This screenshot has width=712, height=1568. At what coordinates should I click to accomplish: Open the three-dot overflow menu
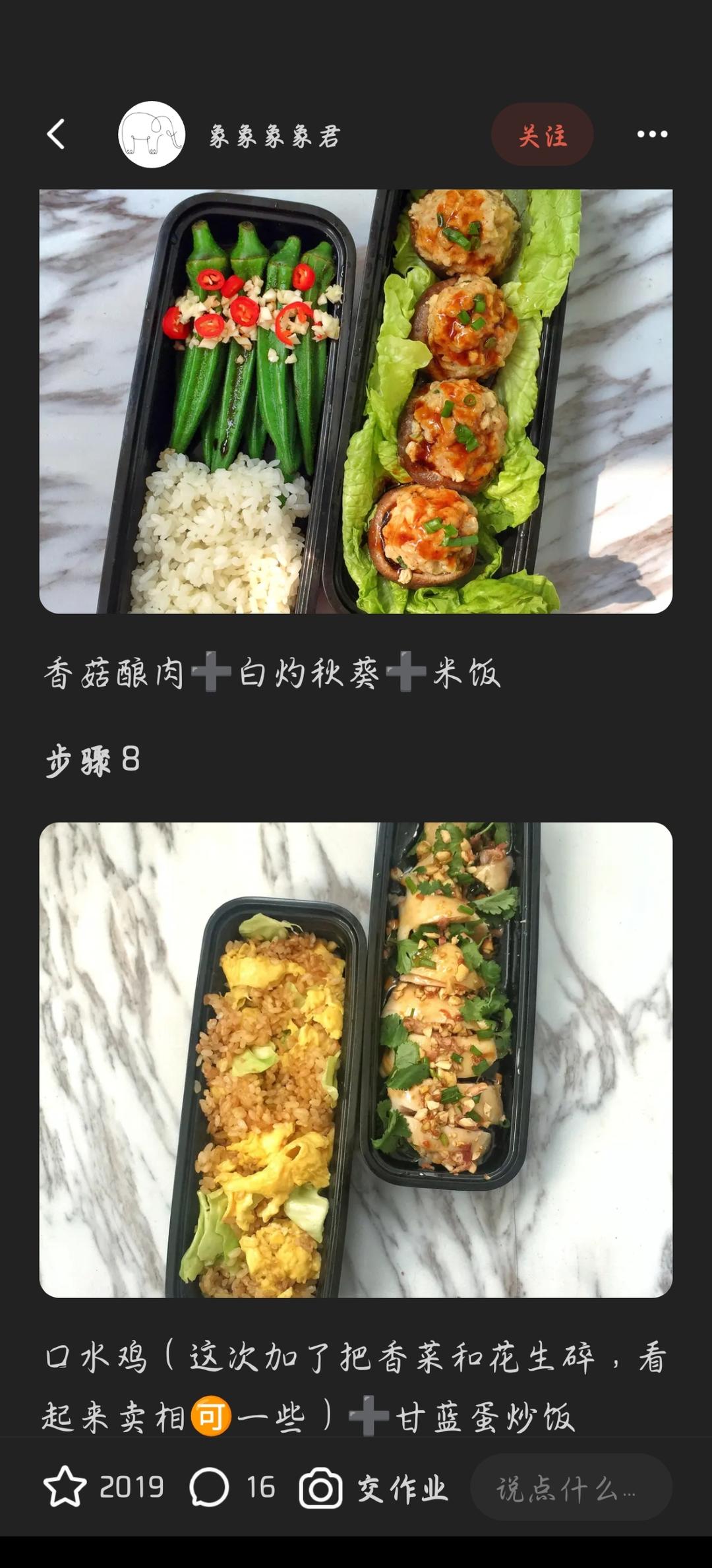652,135
